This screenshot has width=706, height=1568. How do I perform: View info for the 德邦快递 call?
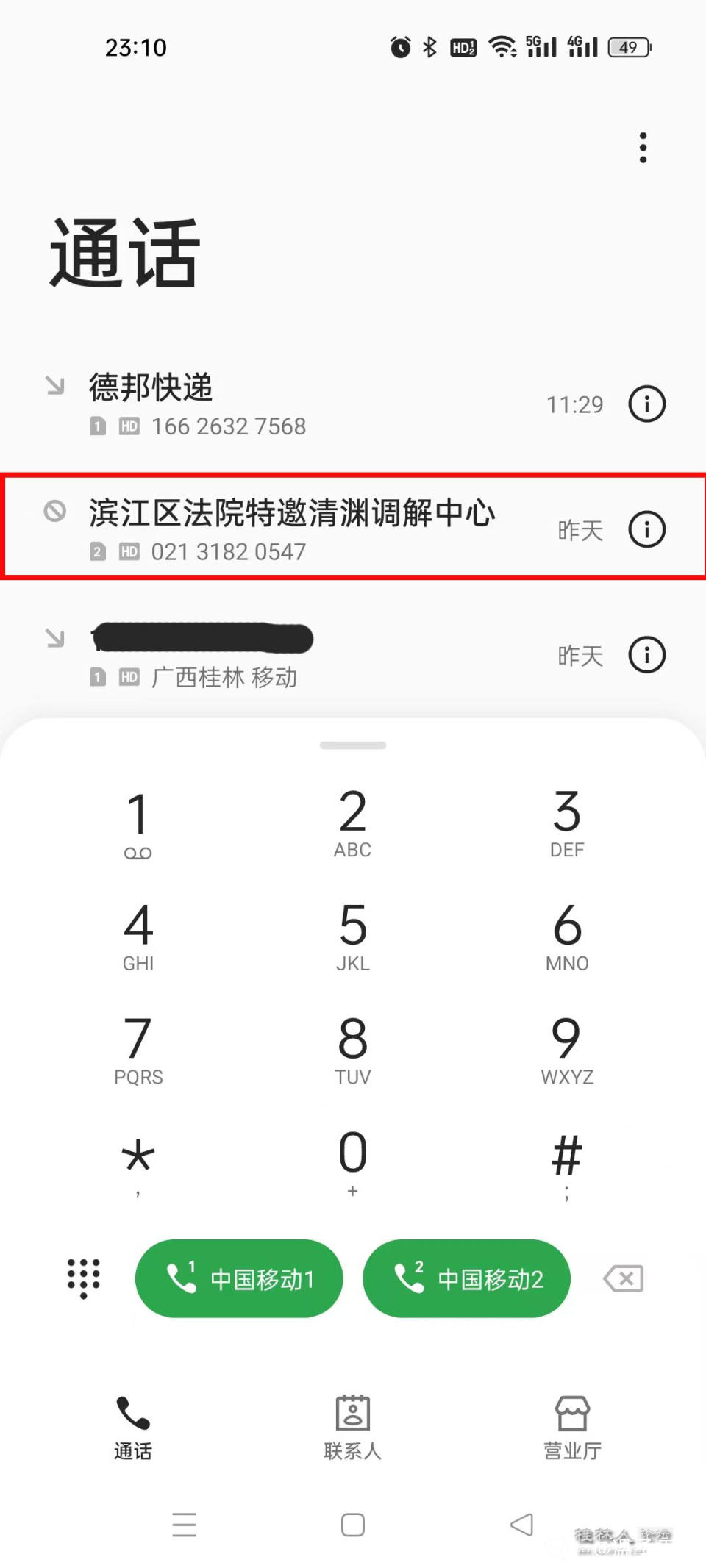tap(646, 404)
